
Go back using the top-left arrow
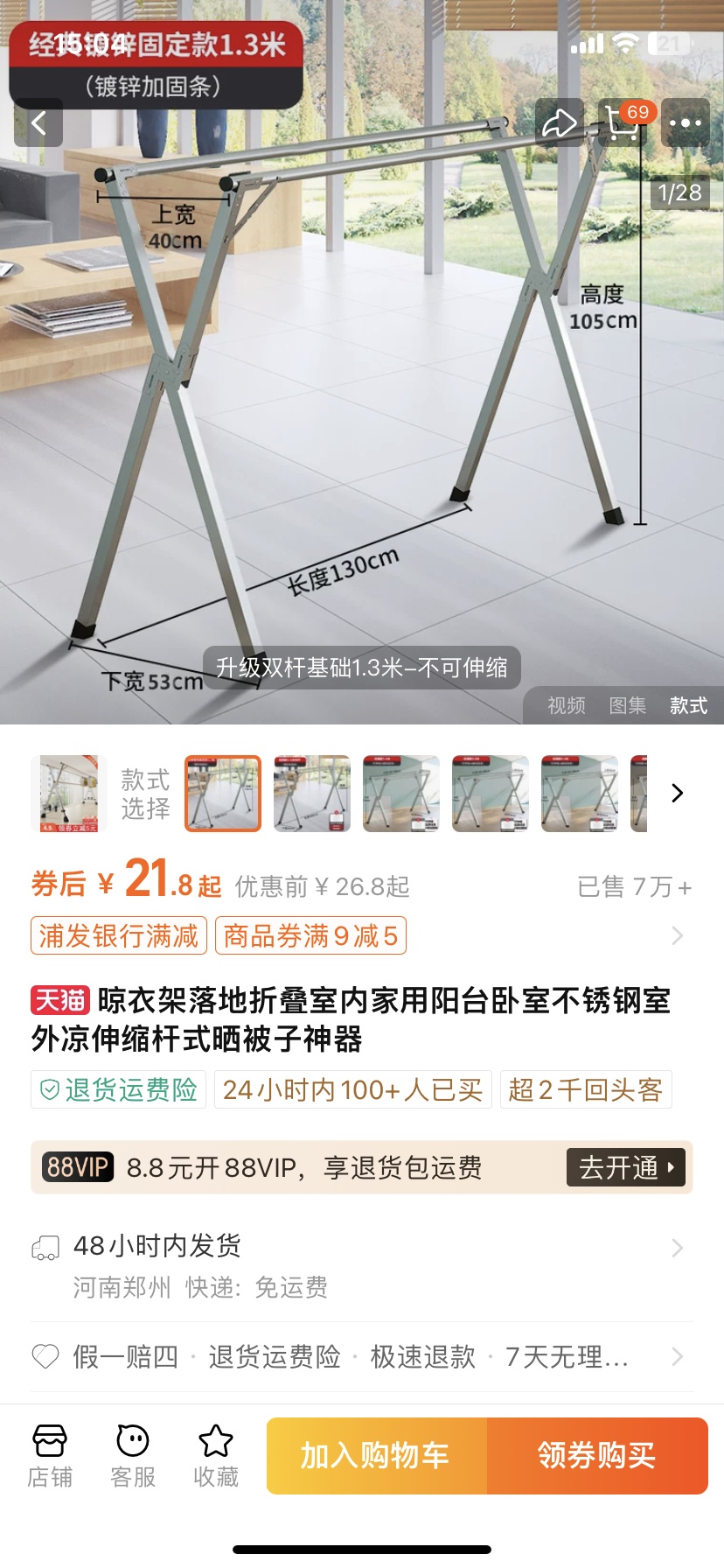tap(38, 122)
